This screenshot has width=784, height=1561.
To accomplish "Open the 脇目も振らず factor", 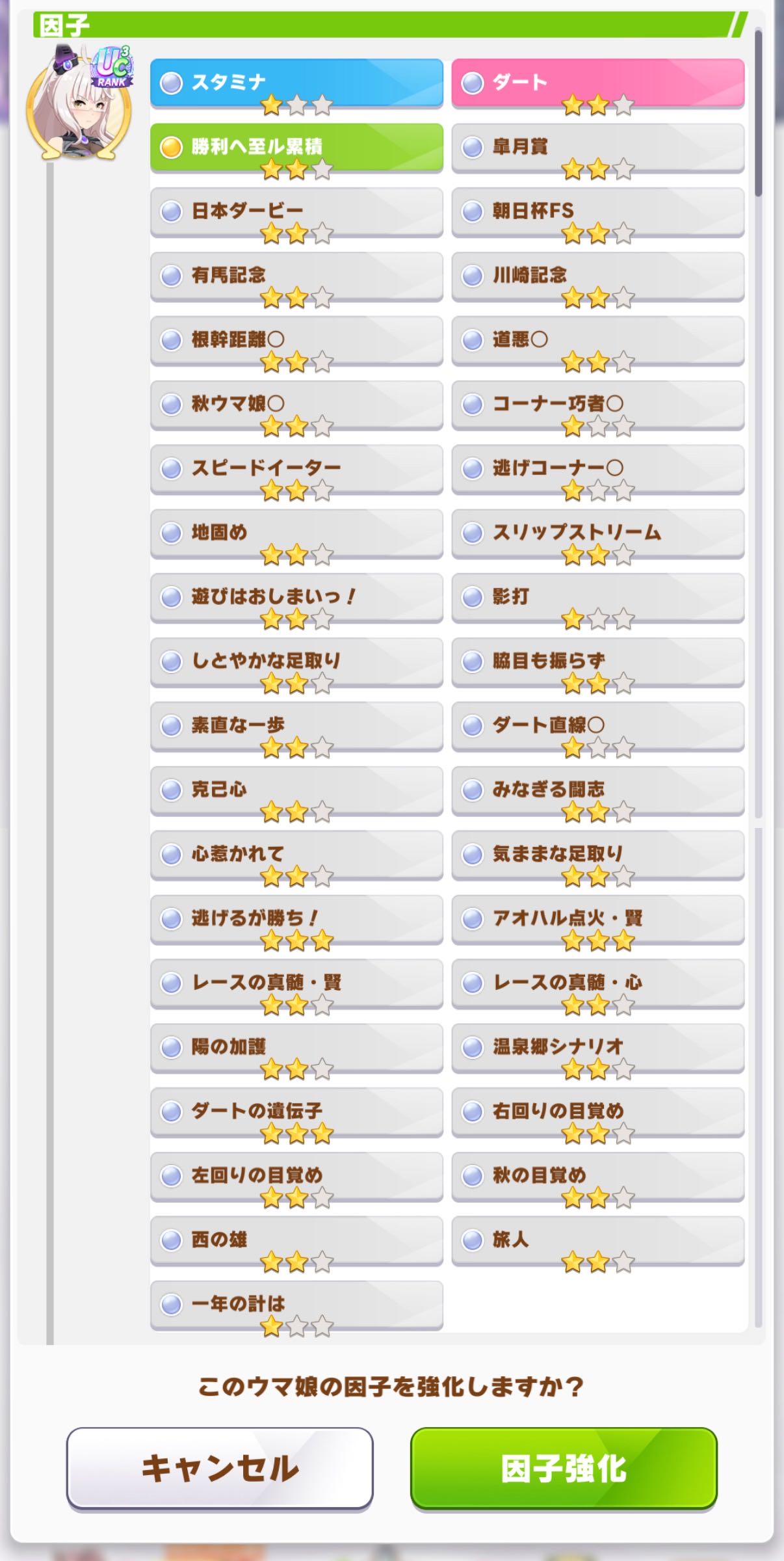I will point(597,661).
